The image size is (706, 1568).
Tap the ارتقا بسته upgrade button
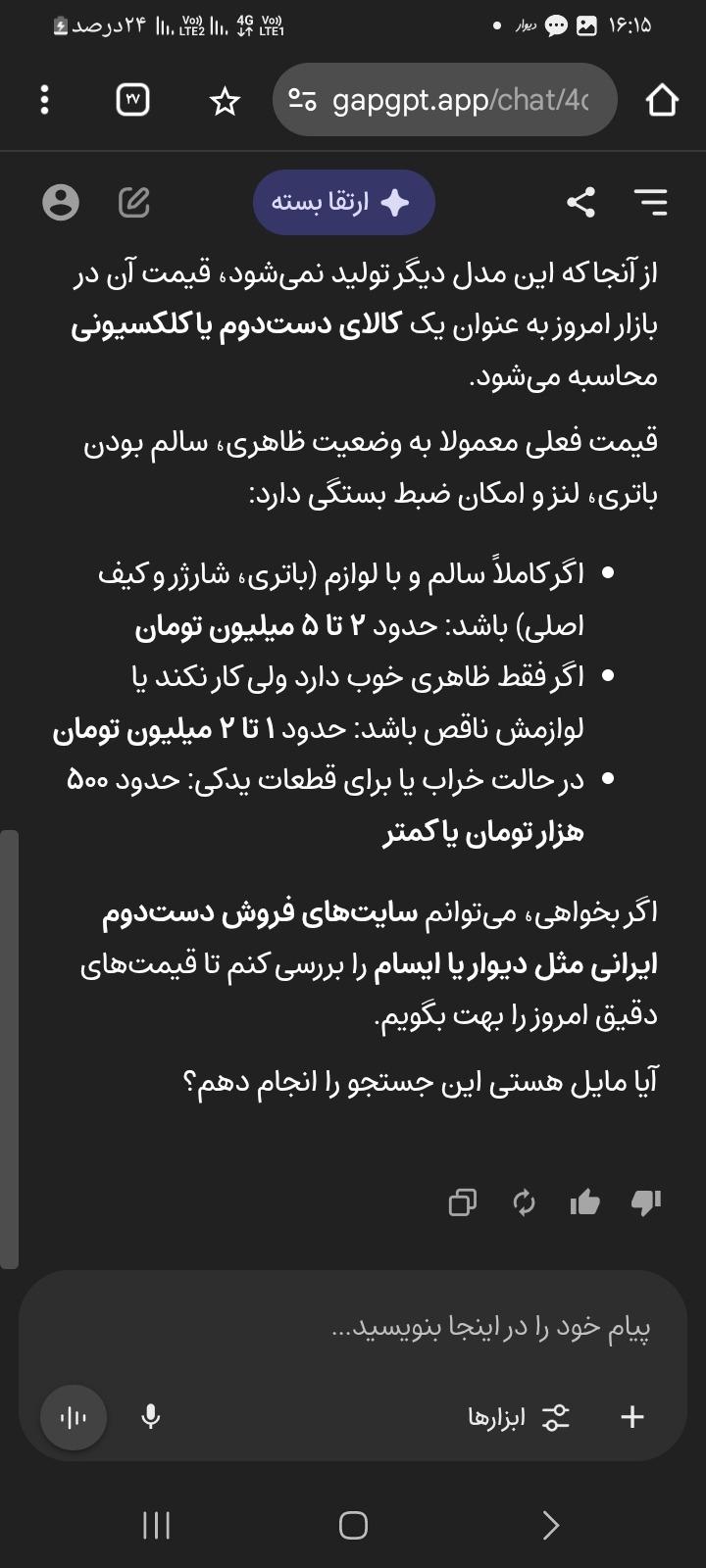[343, 203]
